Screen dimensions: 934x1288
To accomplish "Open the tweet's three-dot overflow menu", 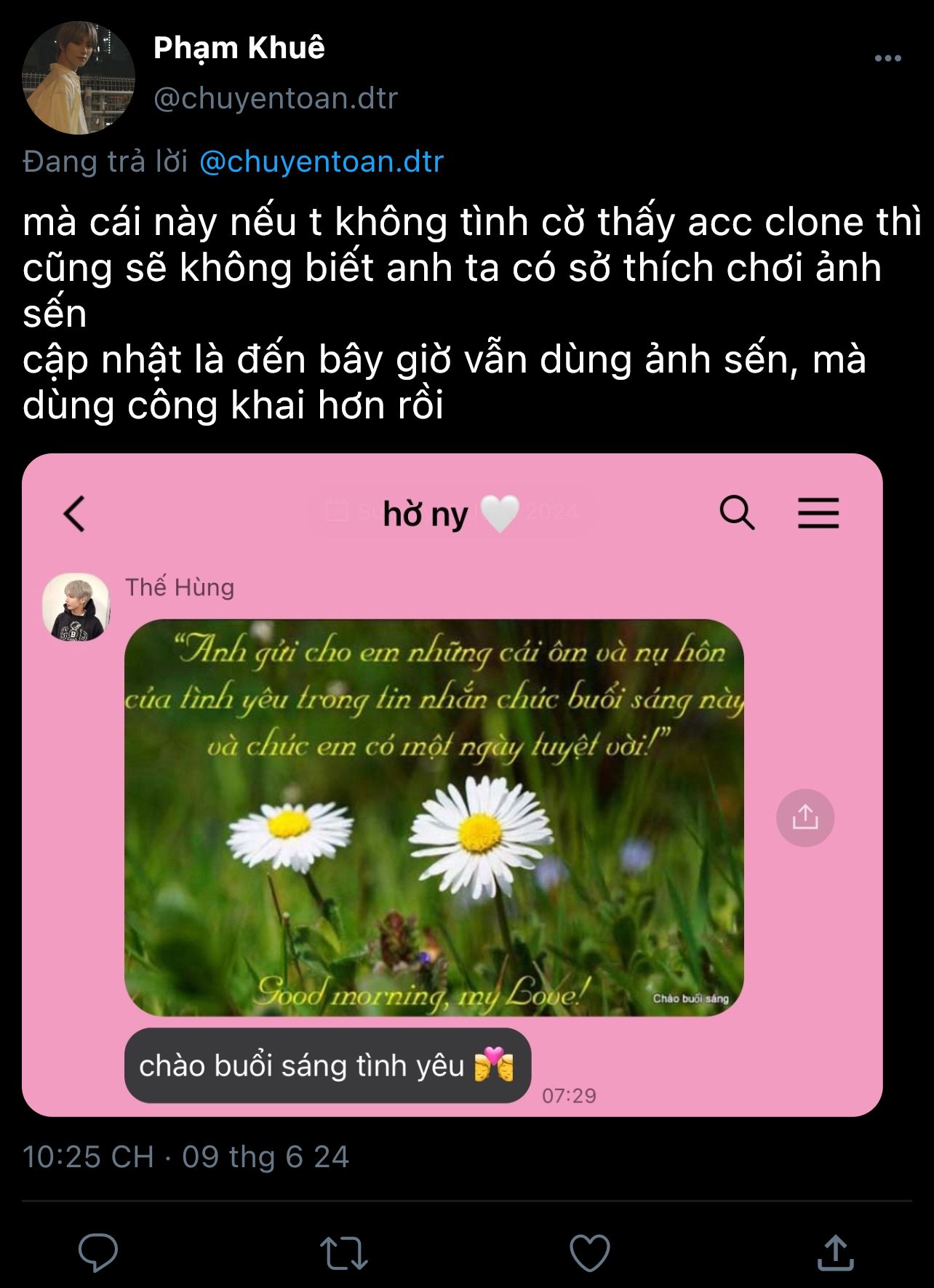I will (x=887, y=58).
